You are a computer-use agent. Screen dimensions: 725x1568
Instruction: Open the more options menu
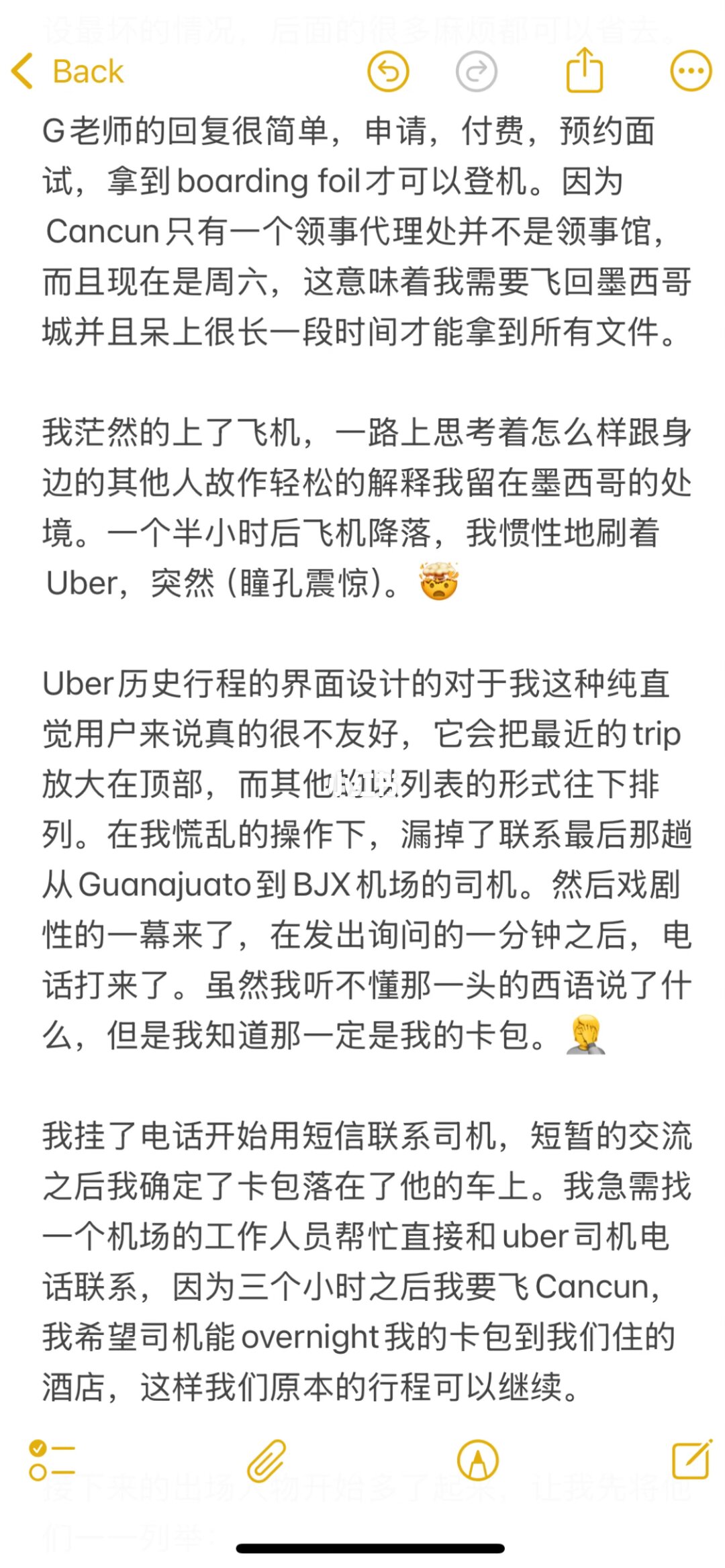pos(691,71)
